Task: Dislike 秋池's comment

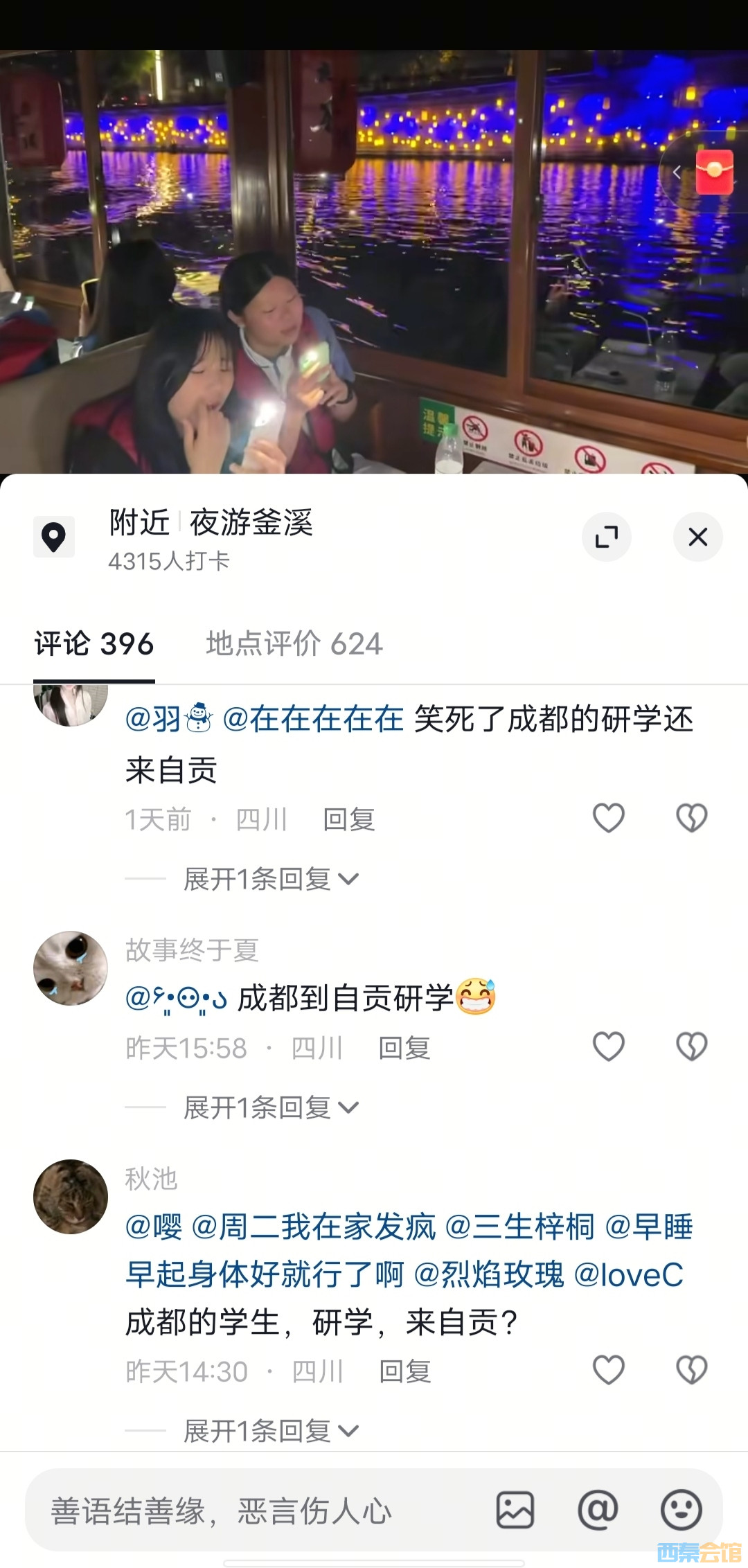Action: click(691, 1370)
